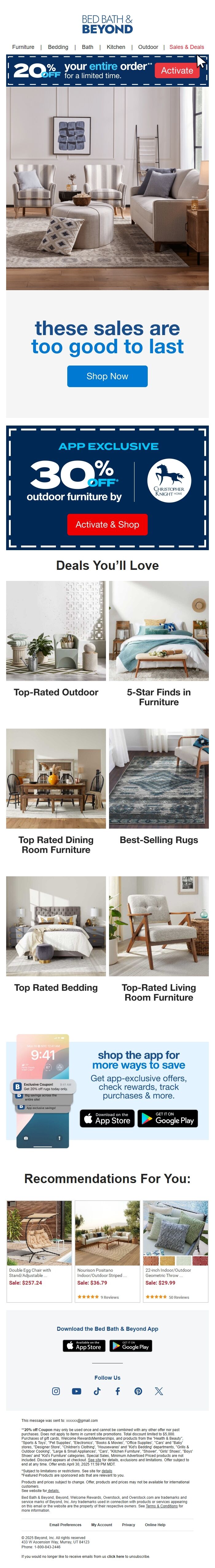Open the Furniture category link
Viewport: 215px width, 1568px height.
coord(23,47)
